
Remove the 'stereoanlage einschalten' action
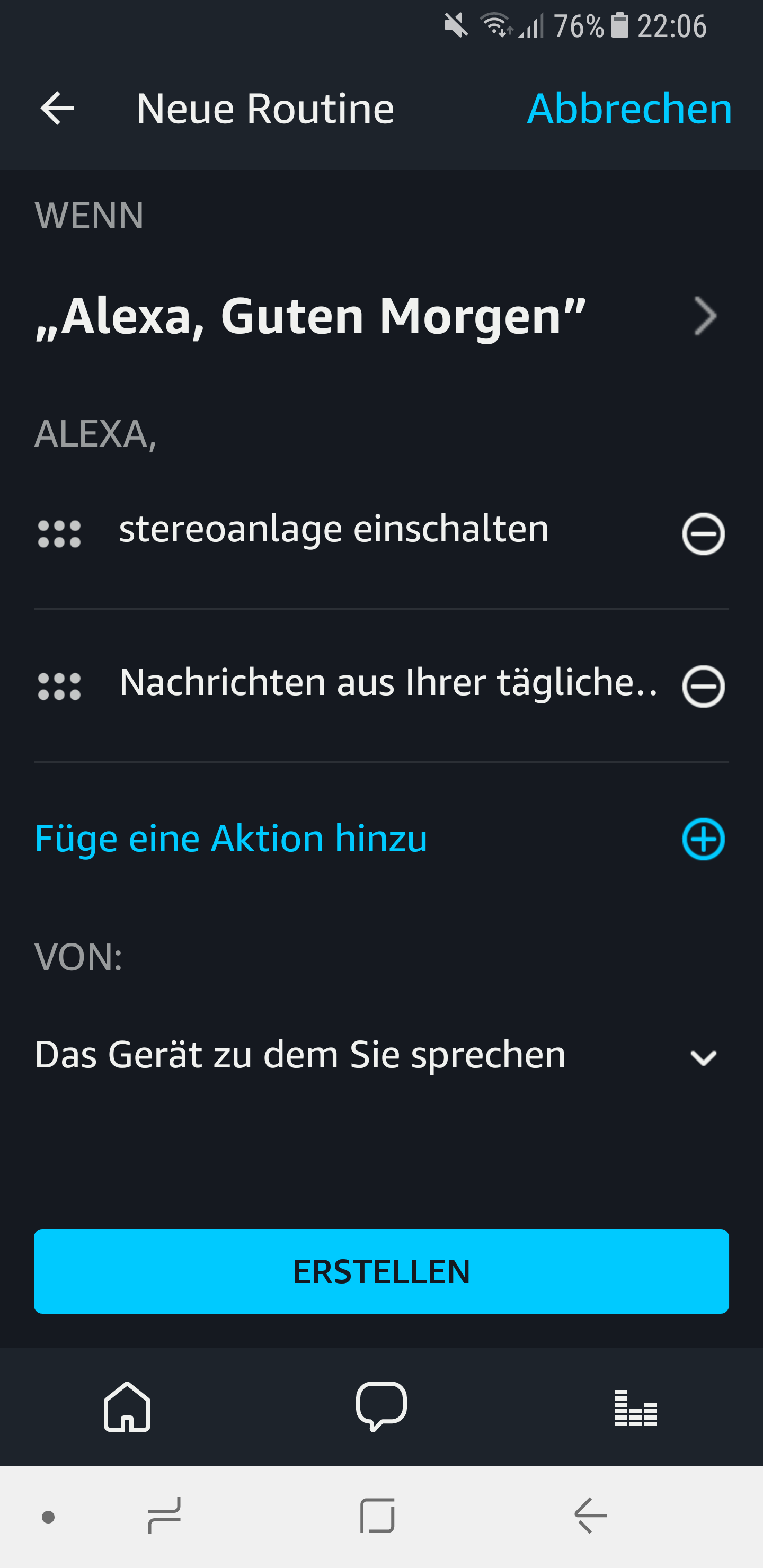[x=703, y=534]
